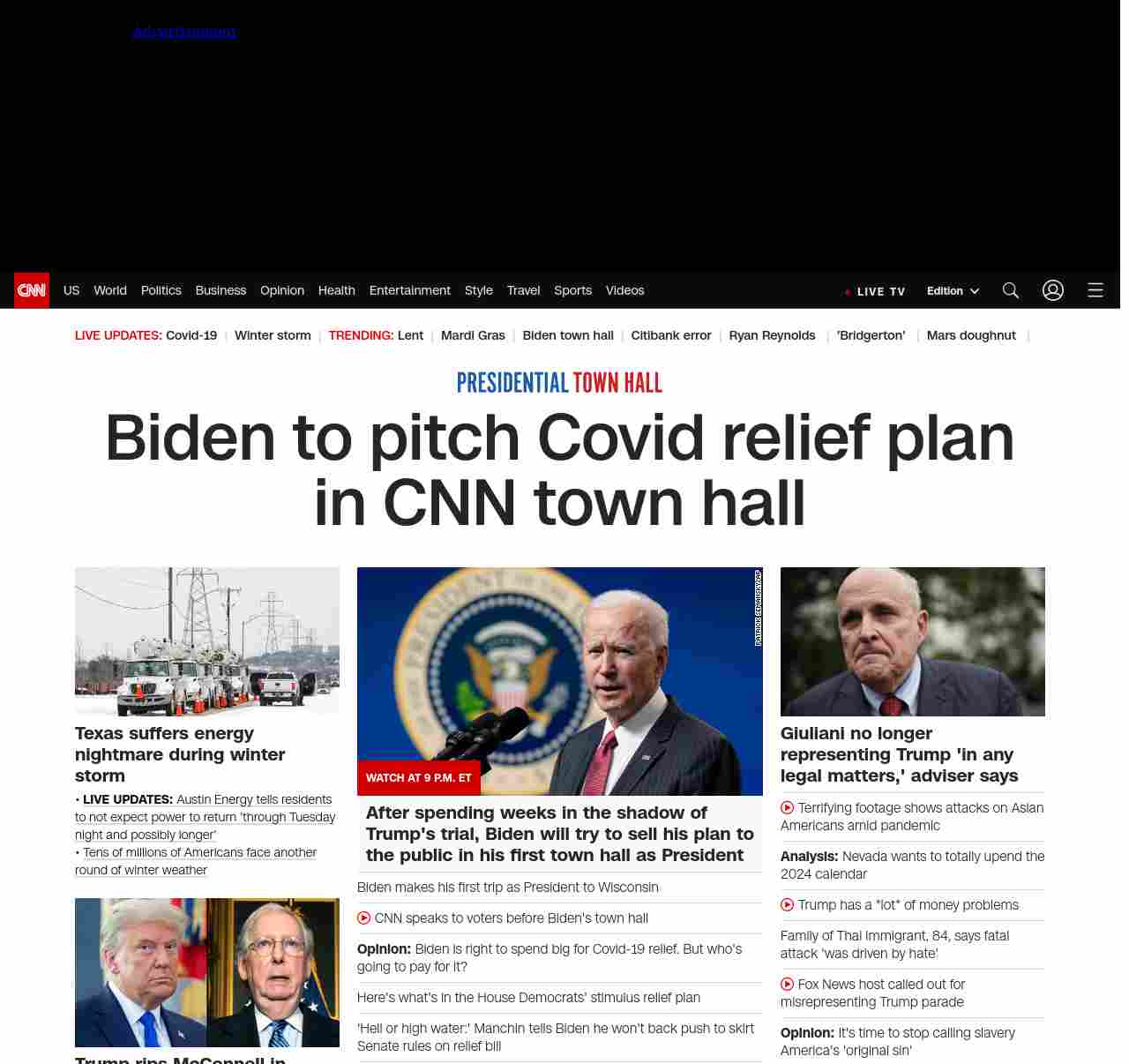Screen dimensions: 1129x1064
Task: Open the Covid-19 live updates link
Action: [191, 335]
